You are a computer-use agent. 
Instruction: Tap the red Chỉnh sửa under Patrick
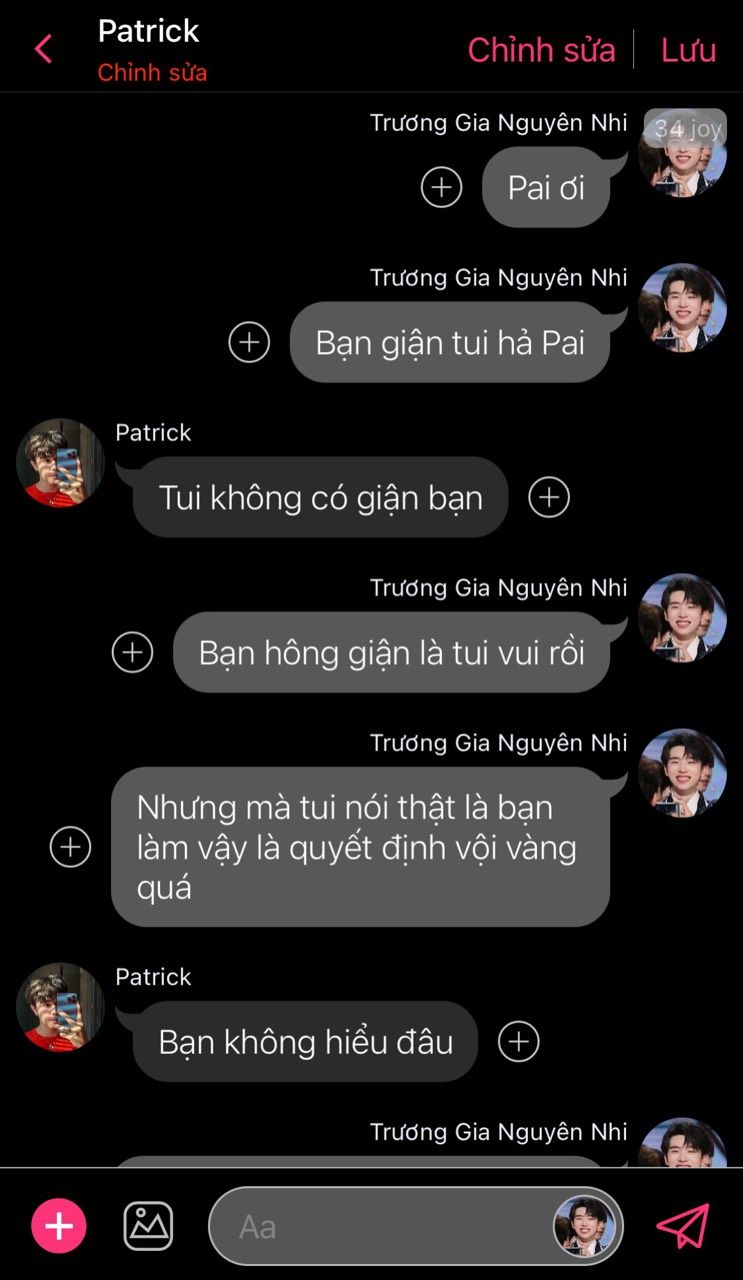pos(152,73)
